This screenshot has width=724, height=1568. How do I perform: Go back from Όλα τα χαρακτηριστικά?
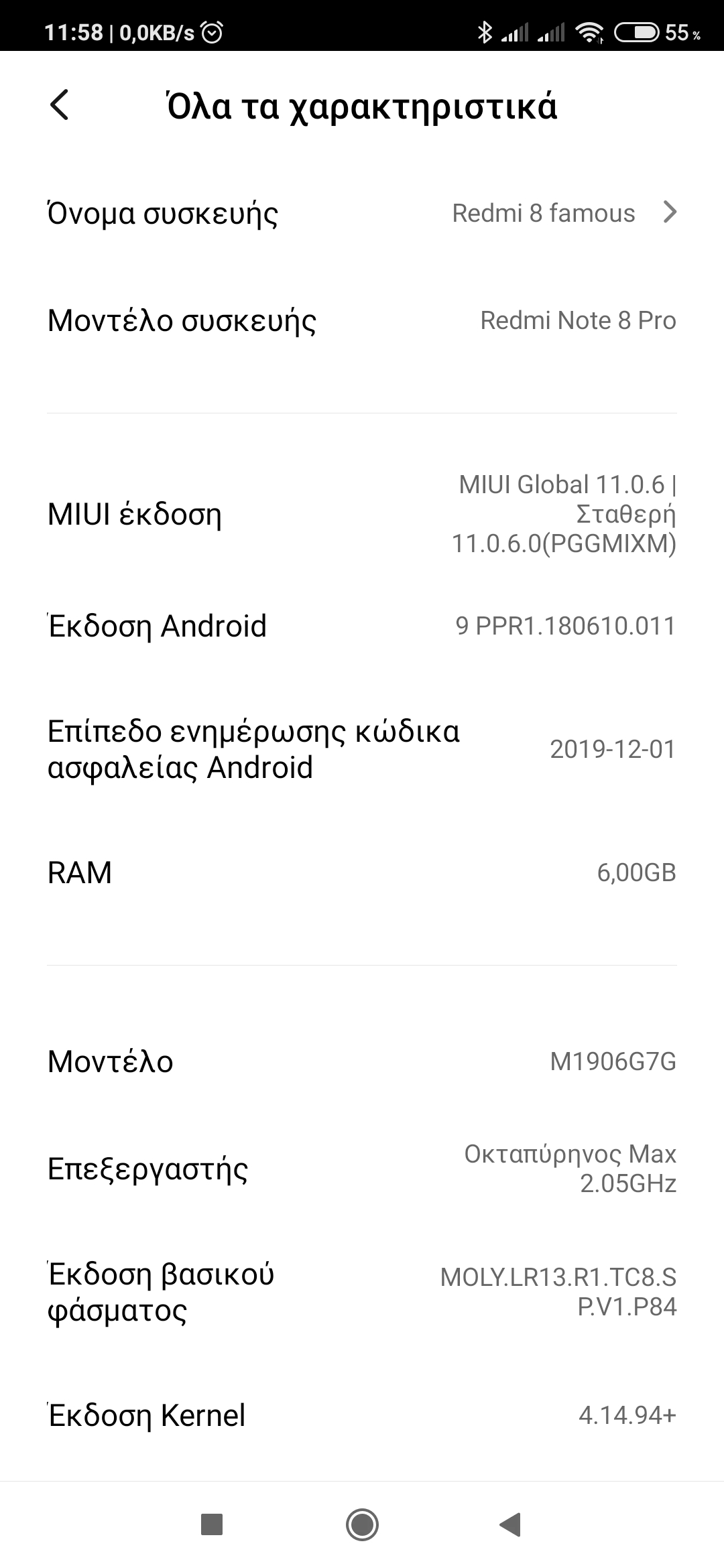pos(60,105)
